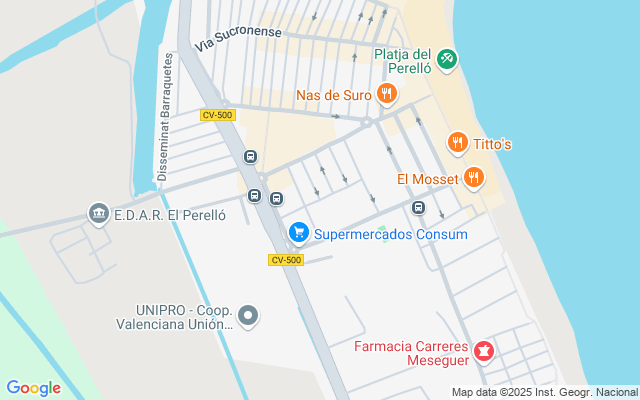Tap the UNIPRO Coop. Valenciana pin
The image size is (640, 400).
(x=249, y=317)
